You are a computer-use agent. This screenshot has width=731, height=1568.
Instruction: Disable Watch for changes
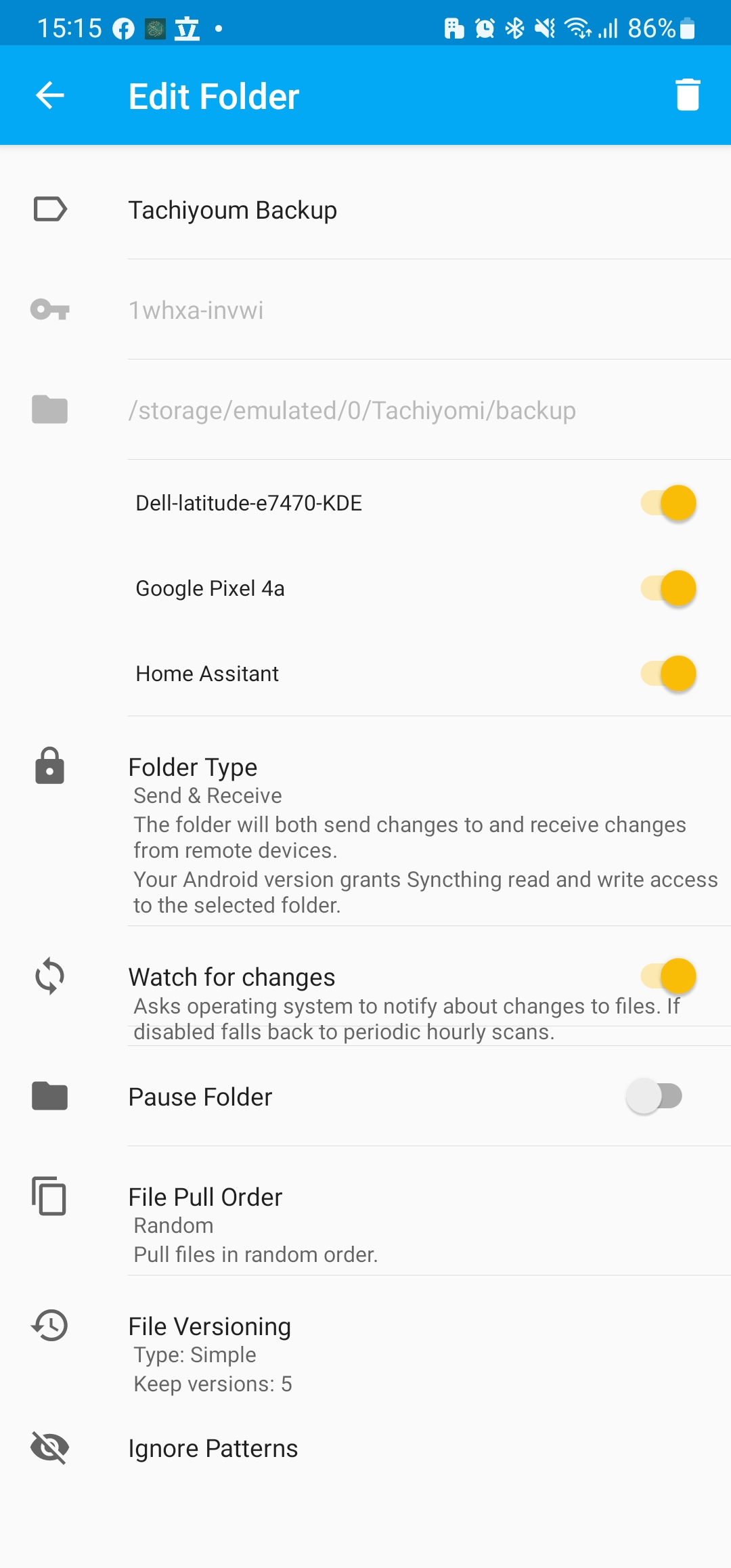[668, 976]
